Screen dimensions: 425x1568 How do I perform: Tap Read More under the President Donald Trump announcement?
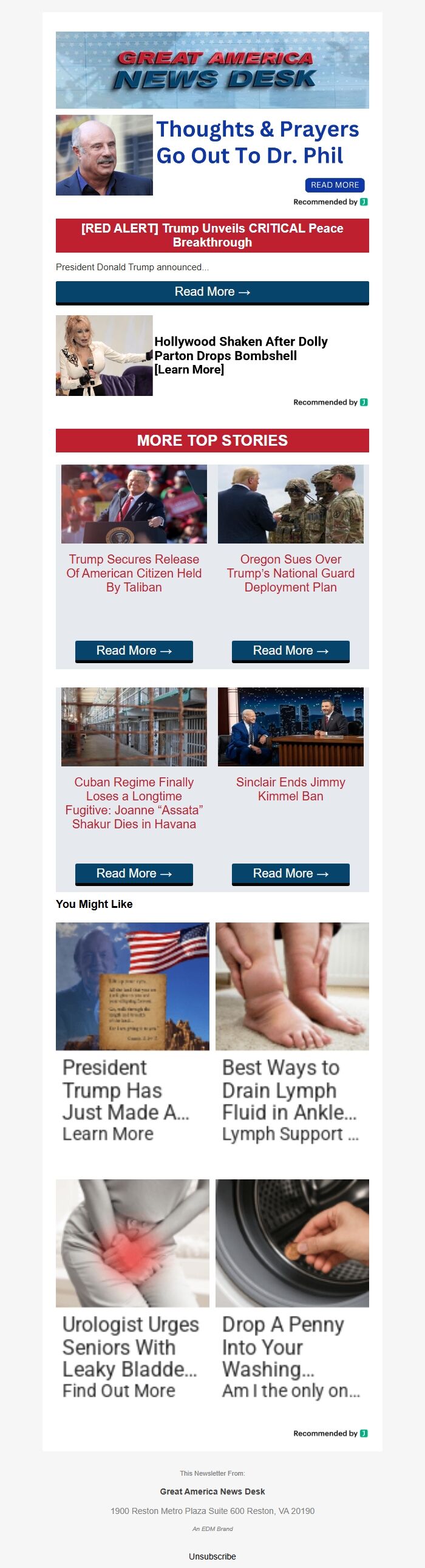(212, 292)
